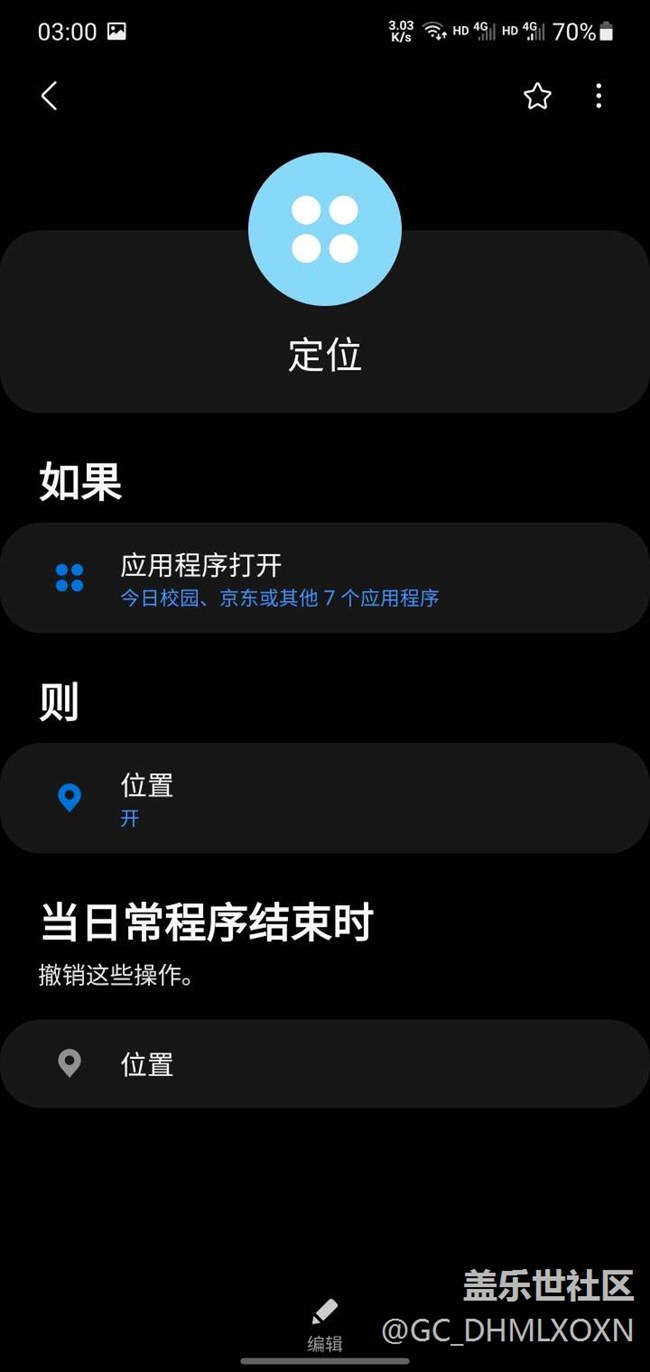The height and width of the screenshot is (1372, 650).
Task: Open the 位置 开 action row
Action: (325, 798)
